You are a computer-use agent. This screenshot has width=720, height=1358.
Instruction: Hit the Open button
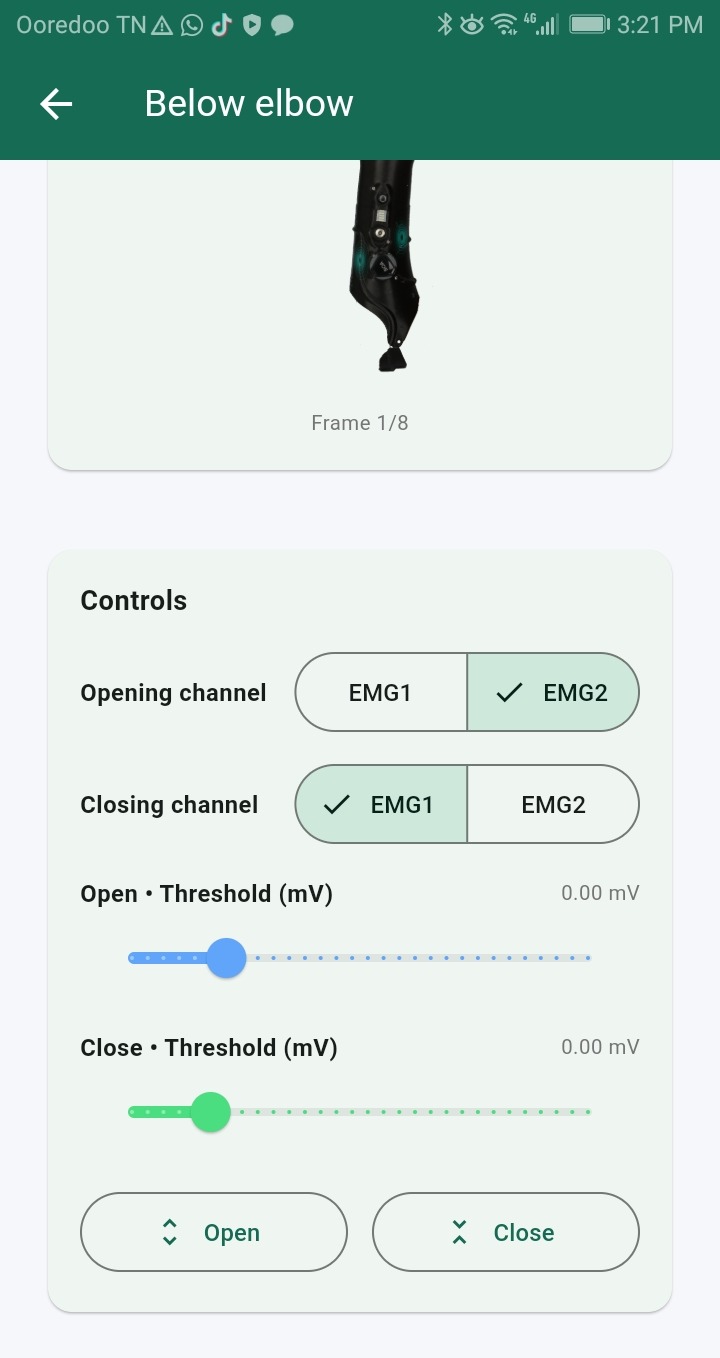(x=214, y=1232)
